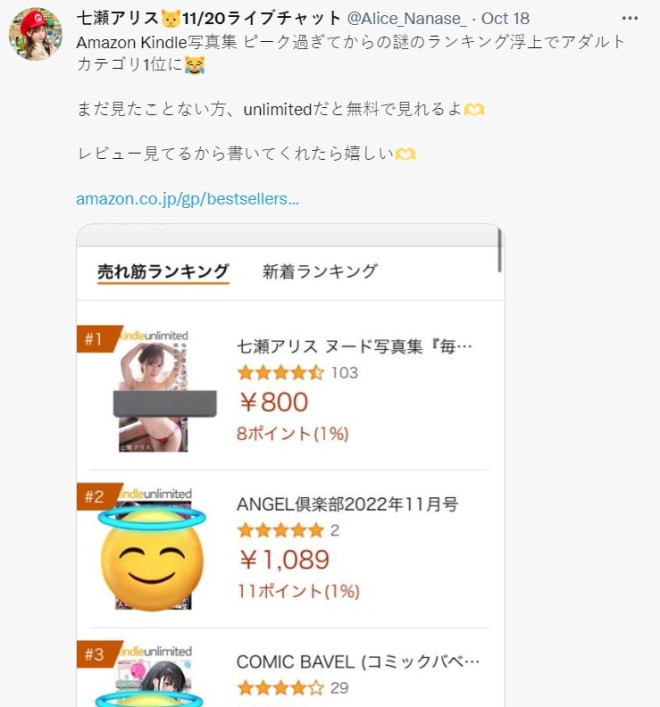Open the tweet's overflow menu

tap(628, 18)
